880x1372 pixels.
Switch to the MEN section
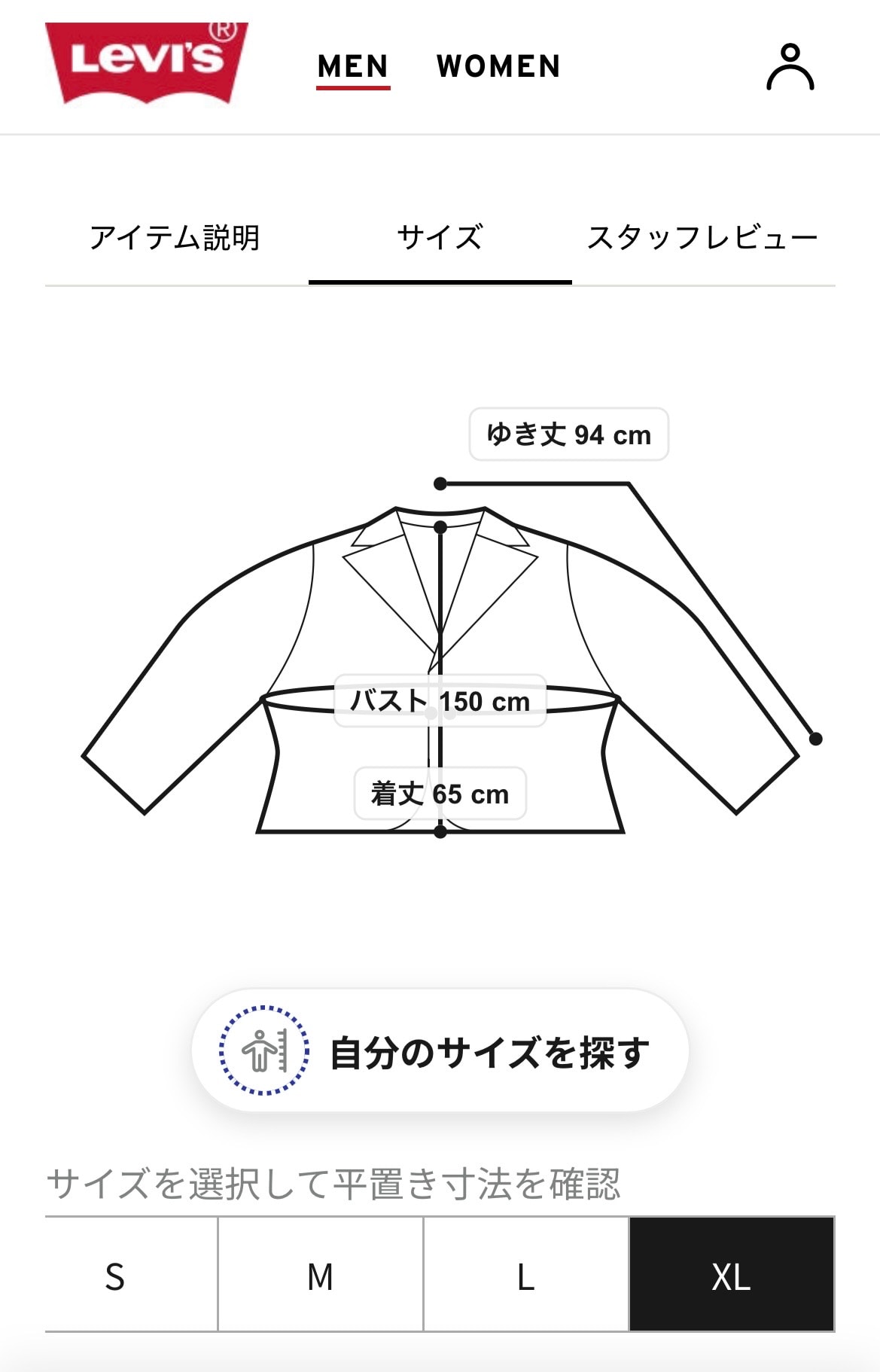point(353,67)
